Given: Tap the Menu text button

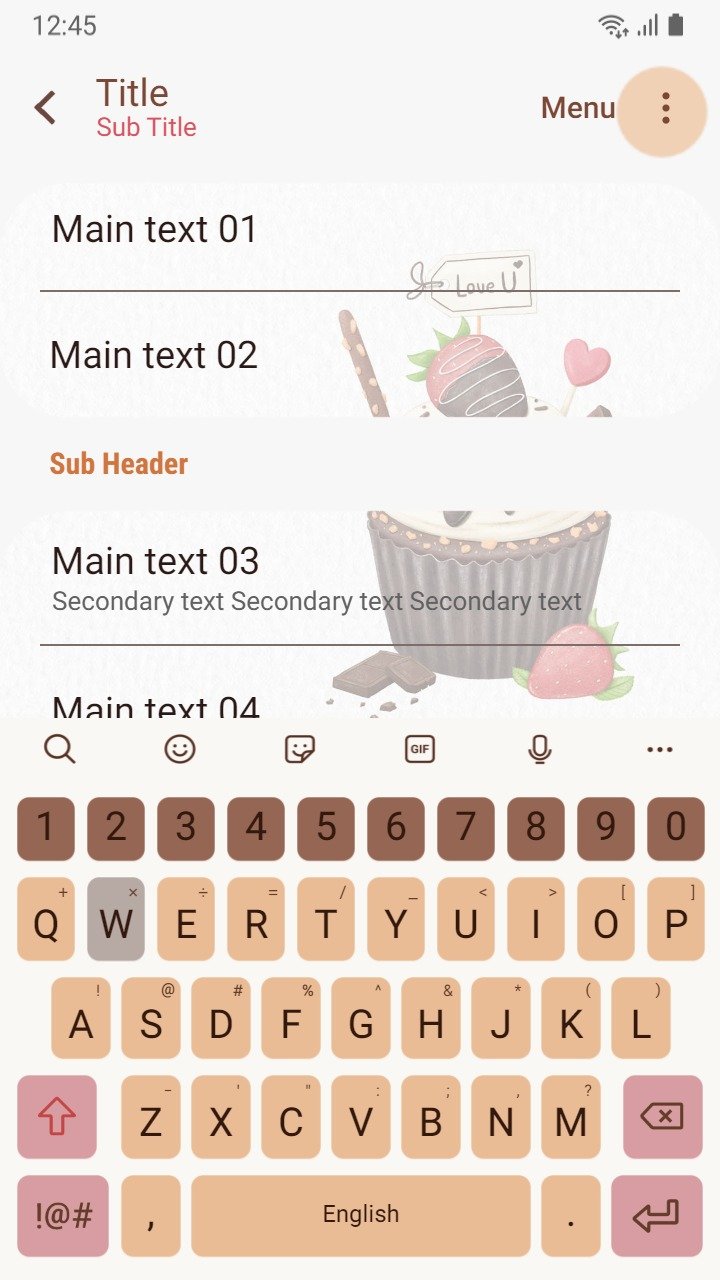Looking at the screenshot, I should (x=578, y=108).
